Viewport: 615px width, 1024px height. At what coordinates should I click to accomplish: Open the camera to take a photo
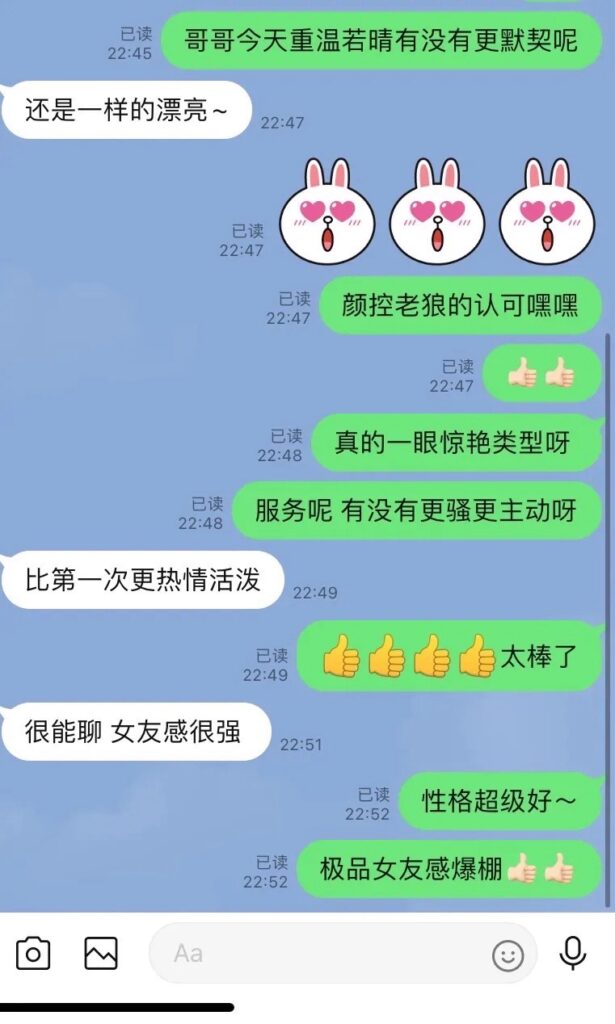click(x=33, y=953)
